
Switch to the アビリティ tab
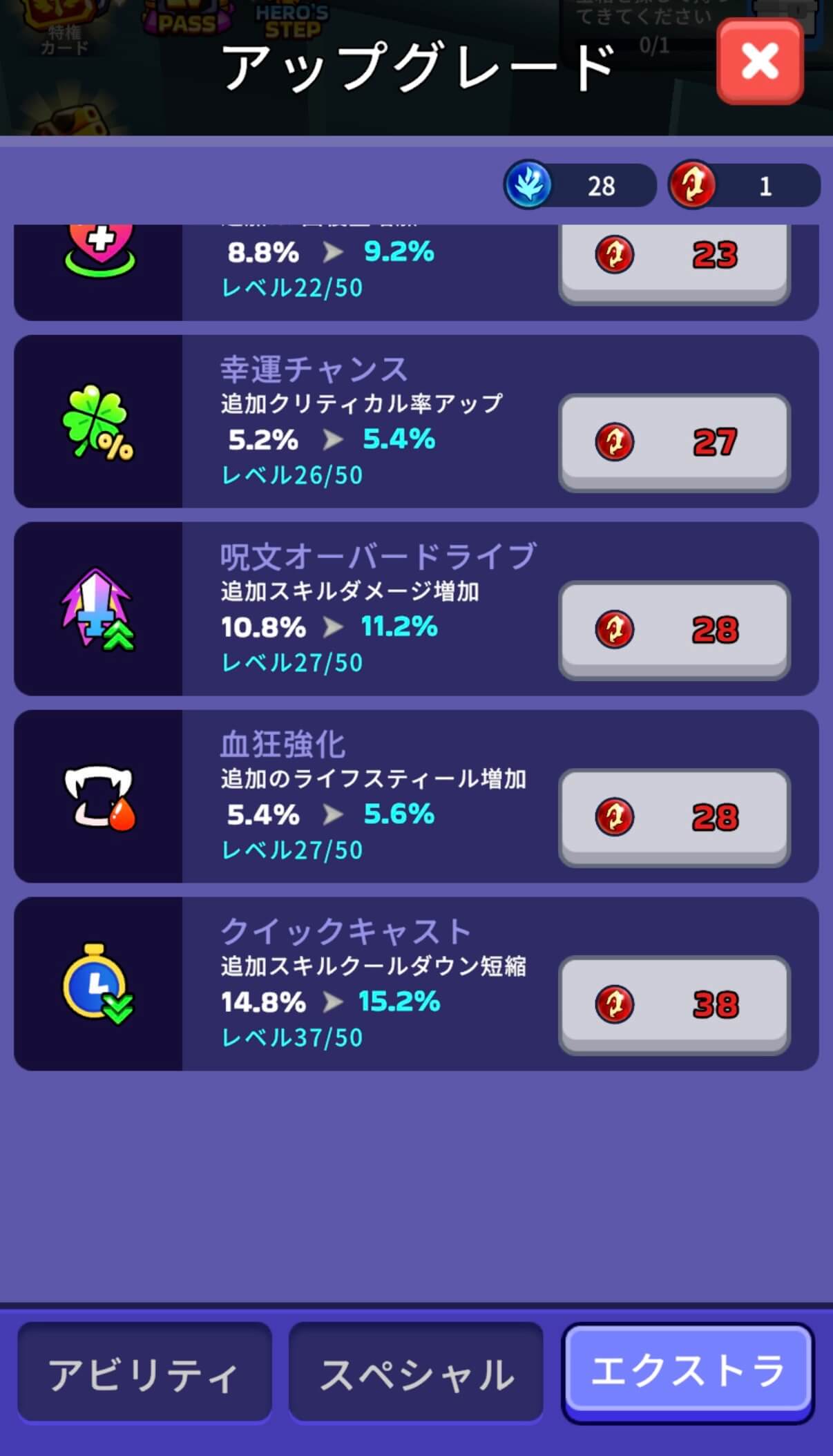144,1373
